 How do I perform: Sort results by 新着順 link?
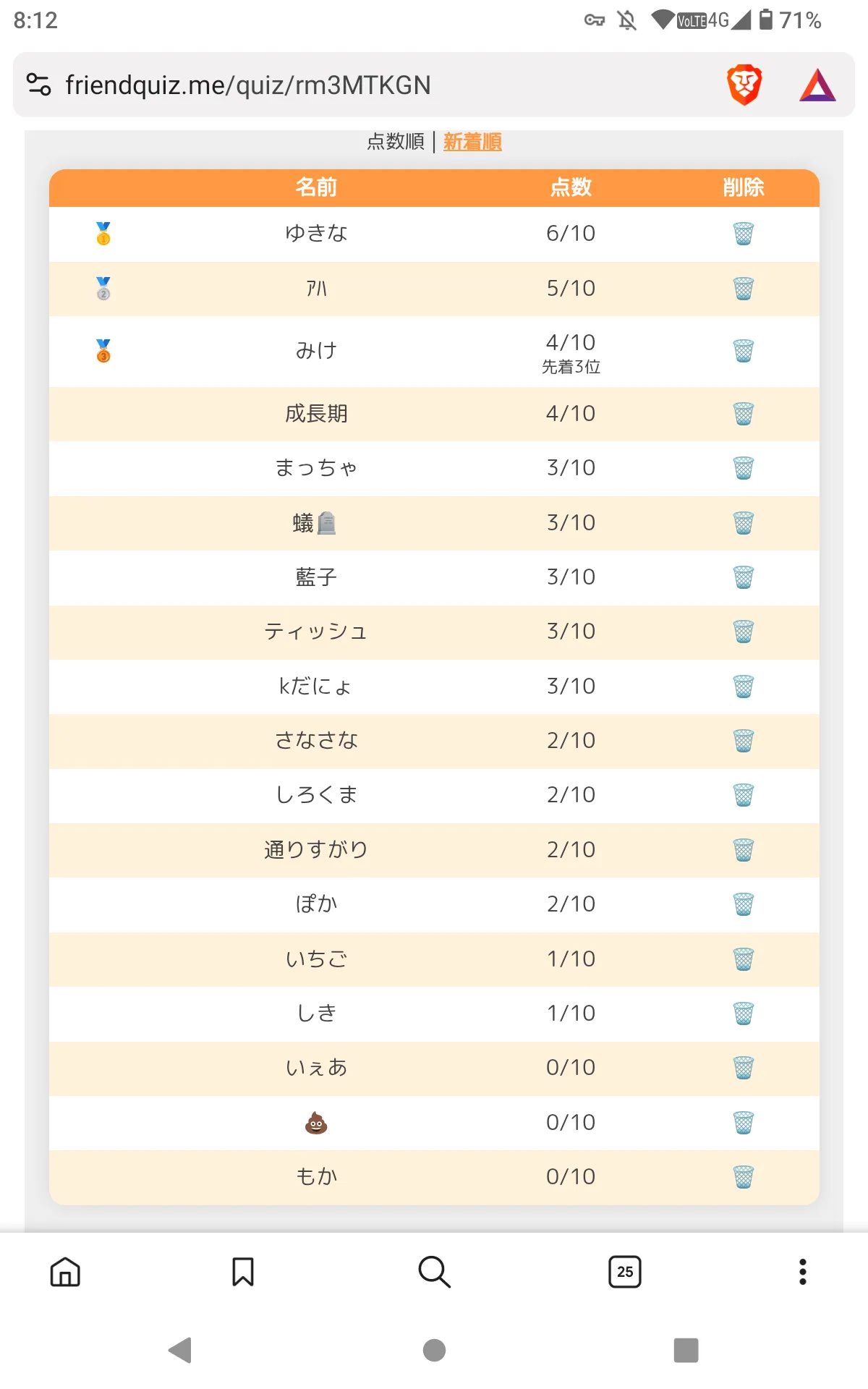[x=472, y=142]
